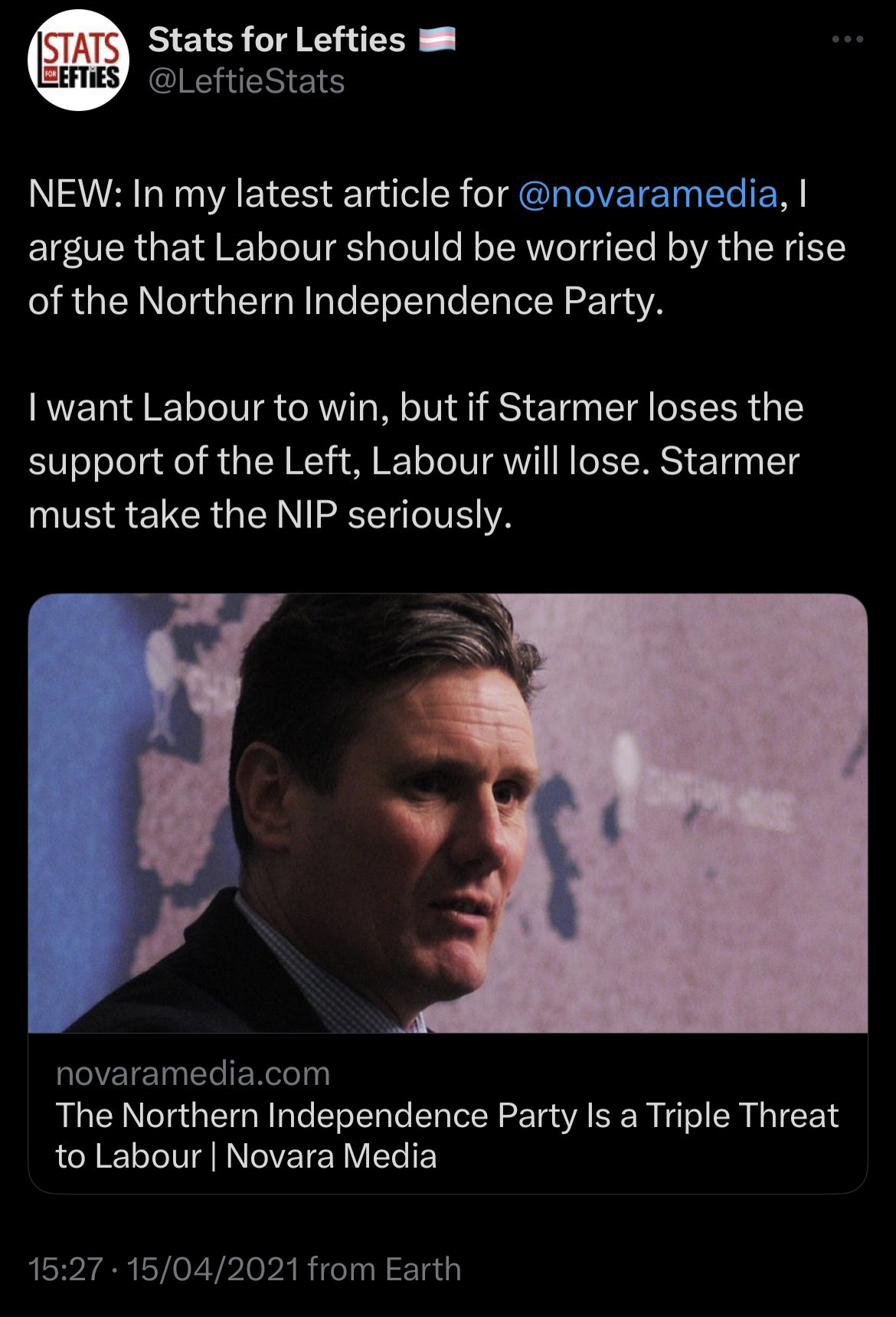
Task: Open the tweet's three-dot overflow menu
Action: 848,40
